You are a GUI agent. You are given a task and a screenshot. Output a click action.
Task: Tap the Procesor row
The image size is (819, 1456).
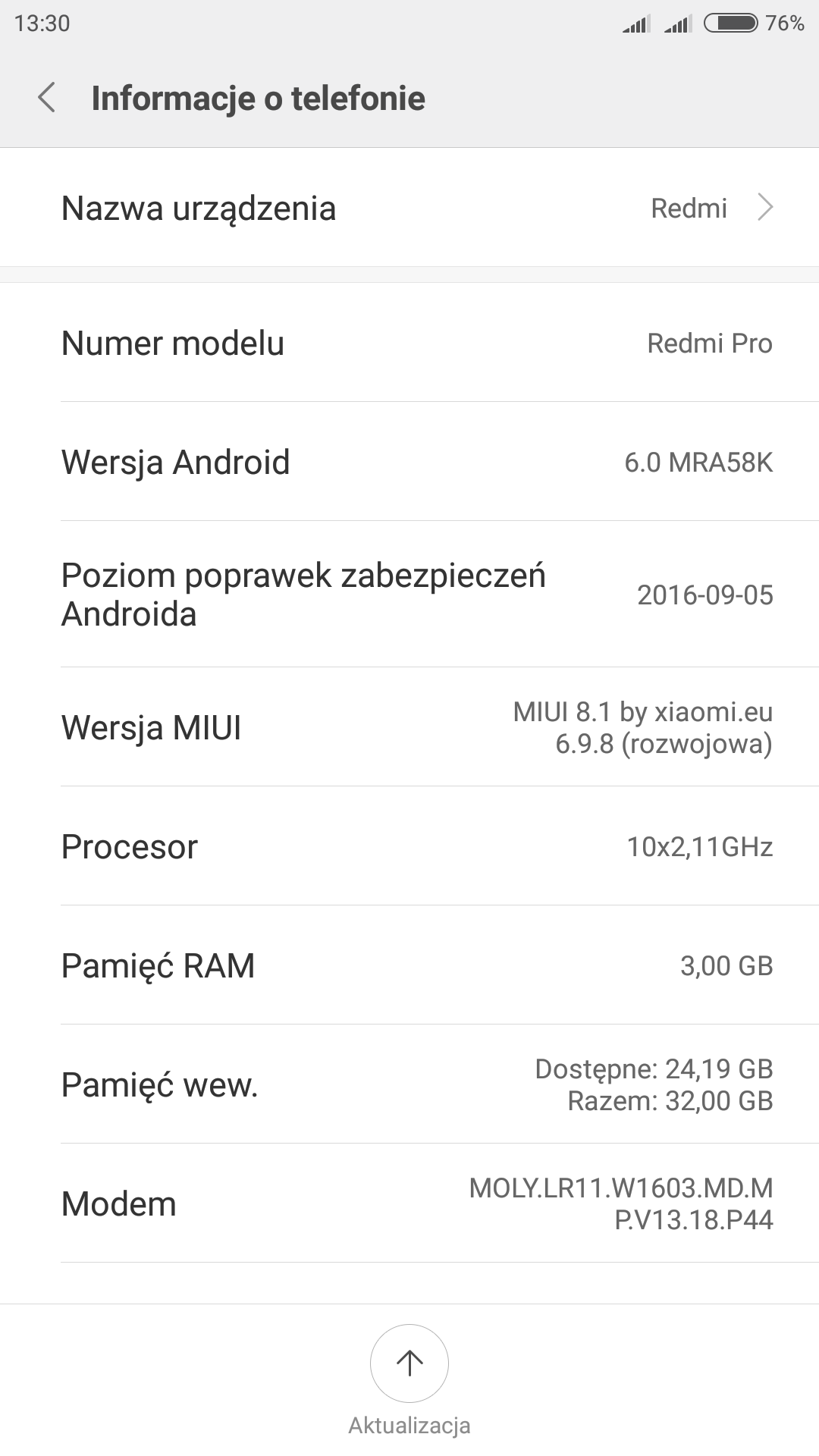[x=409, y=846]
